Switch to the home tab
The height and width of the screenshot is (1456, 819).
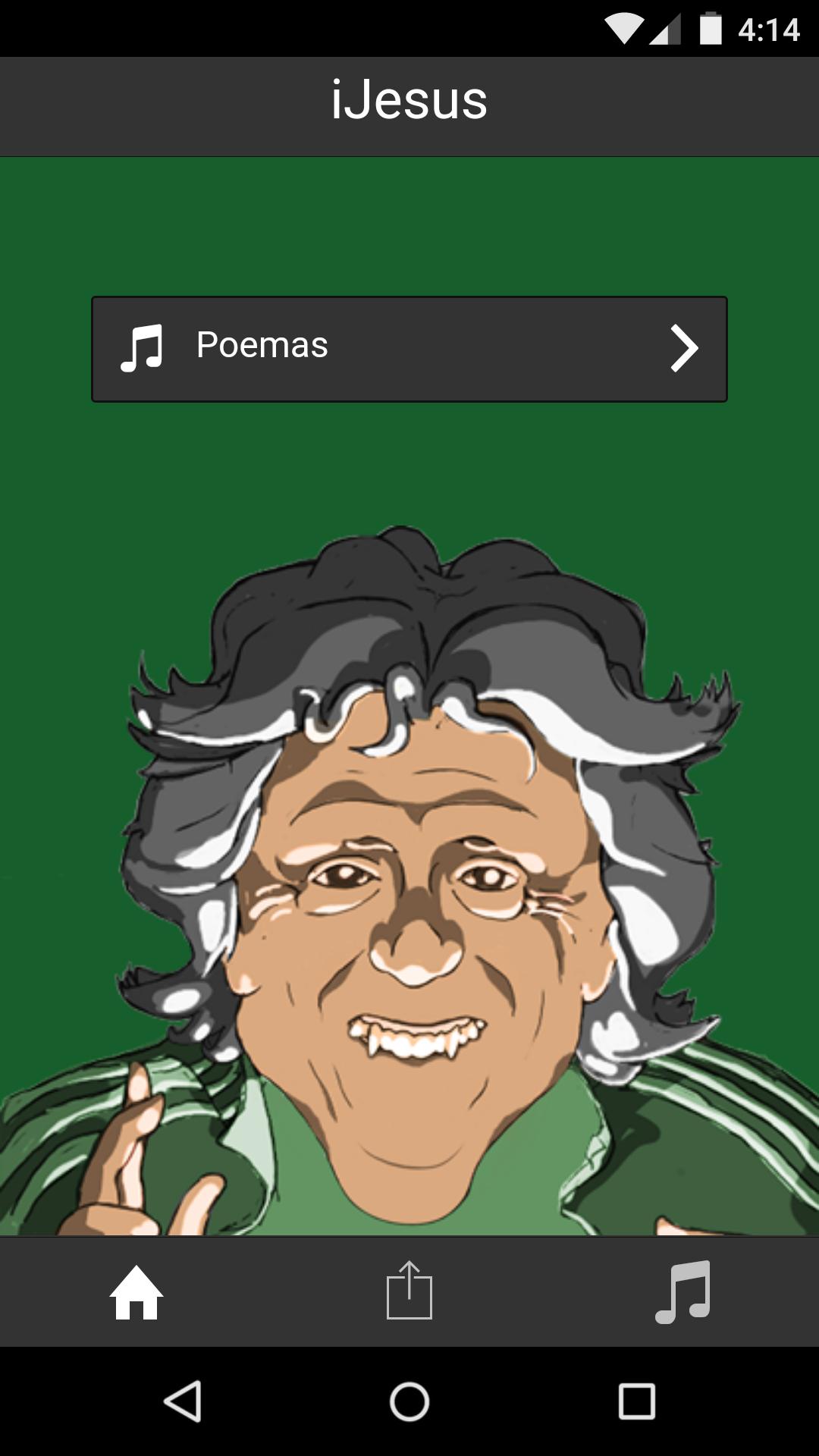pos(136,1292)
